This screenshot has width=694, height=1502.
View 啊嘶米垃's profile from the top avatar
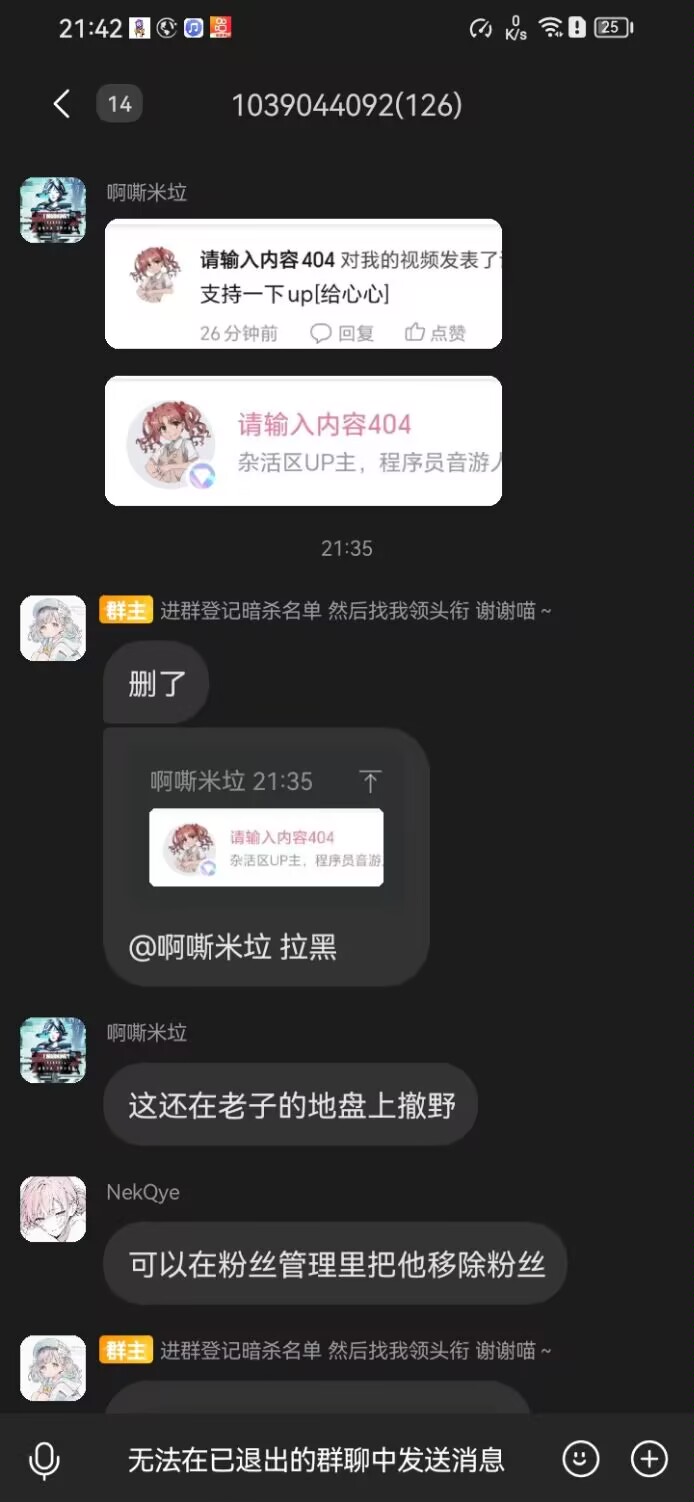click(x=53, y=210)
